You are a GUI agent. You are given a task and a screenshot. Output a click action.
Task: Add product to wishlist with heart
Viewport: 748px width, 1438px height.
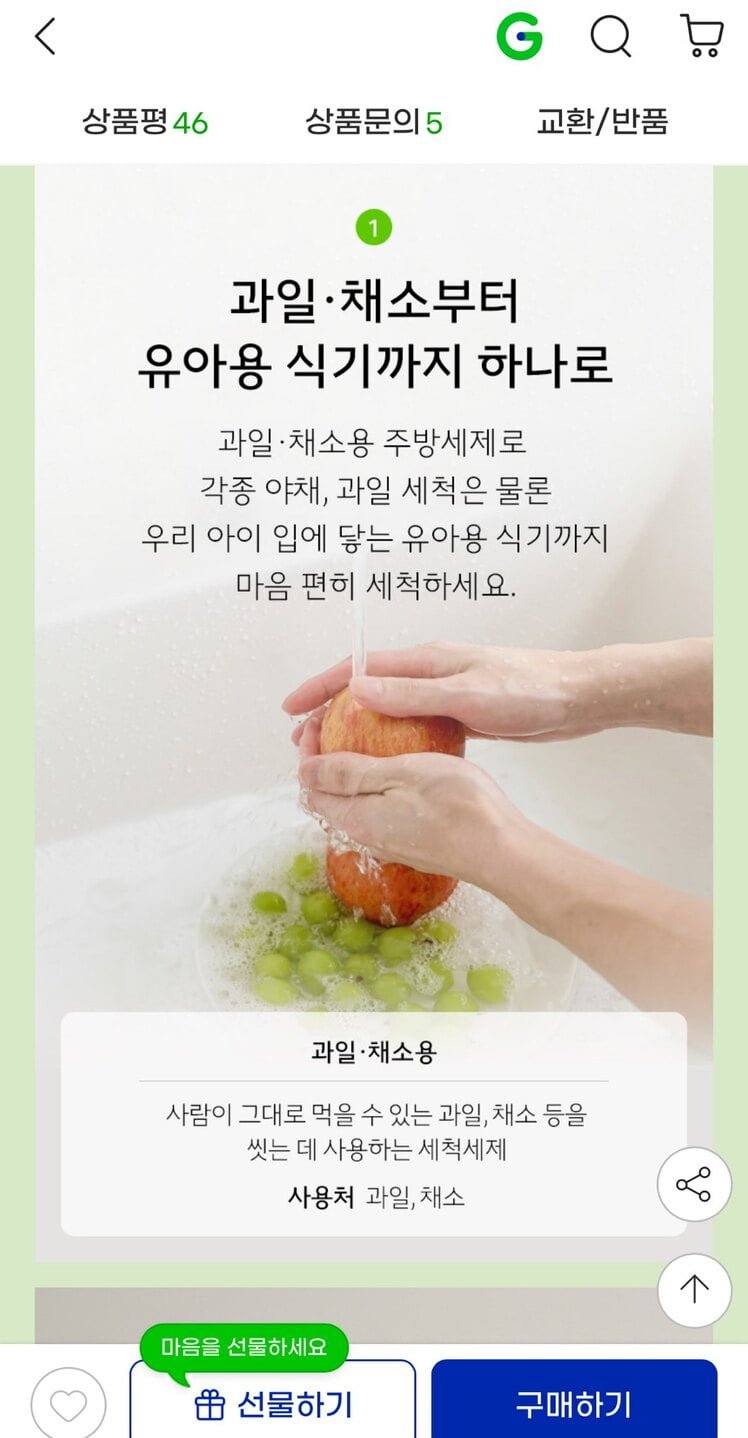[x=68, y=1404]
